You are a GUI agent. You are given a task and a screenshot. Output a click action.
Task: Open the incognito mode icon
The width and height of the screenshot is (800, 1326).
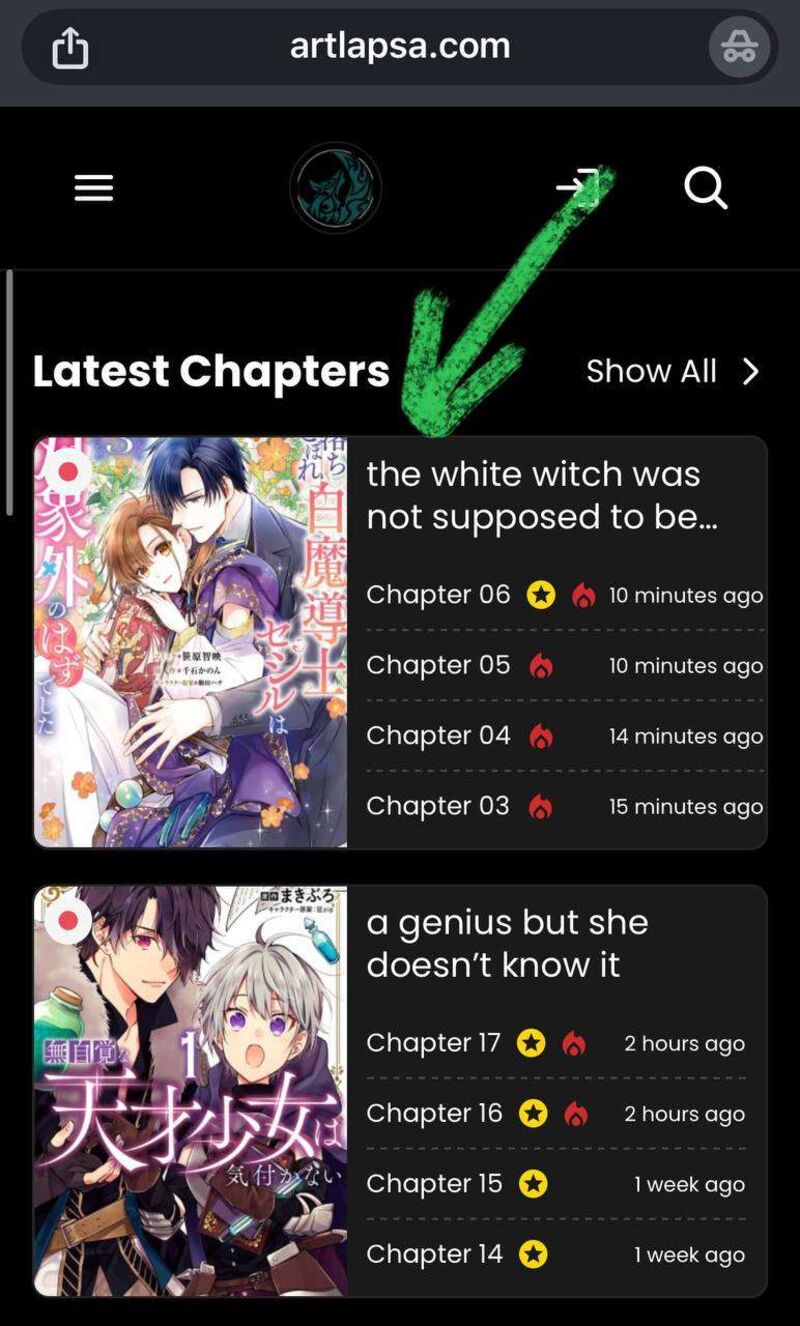pyautogui.click(x=739, y=47)
